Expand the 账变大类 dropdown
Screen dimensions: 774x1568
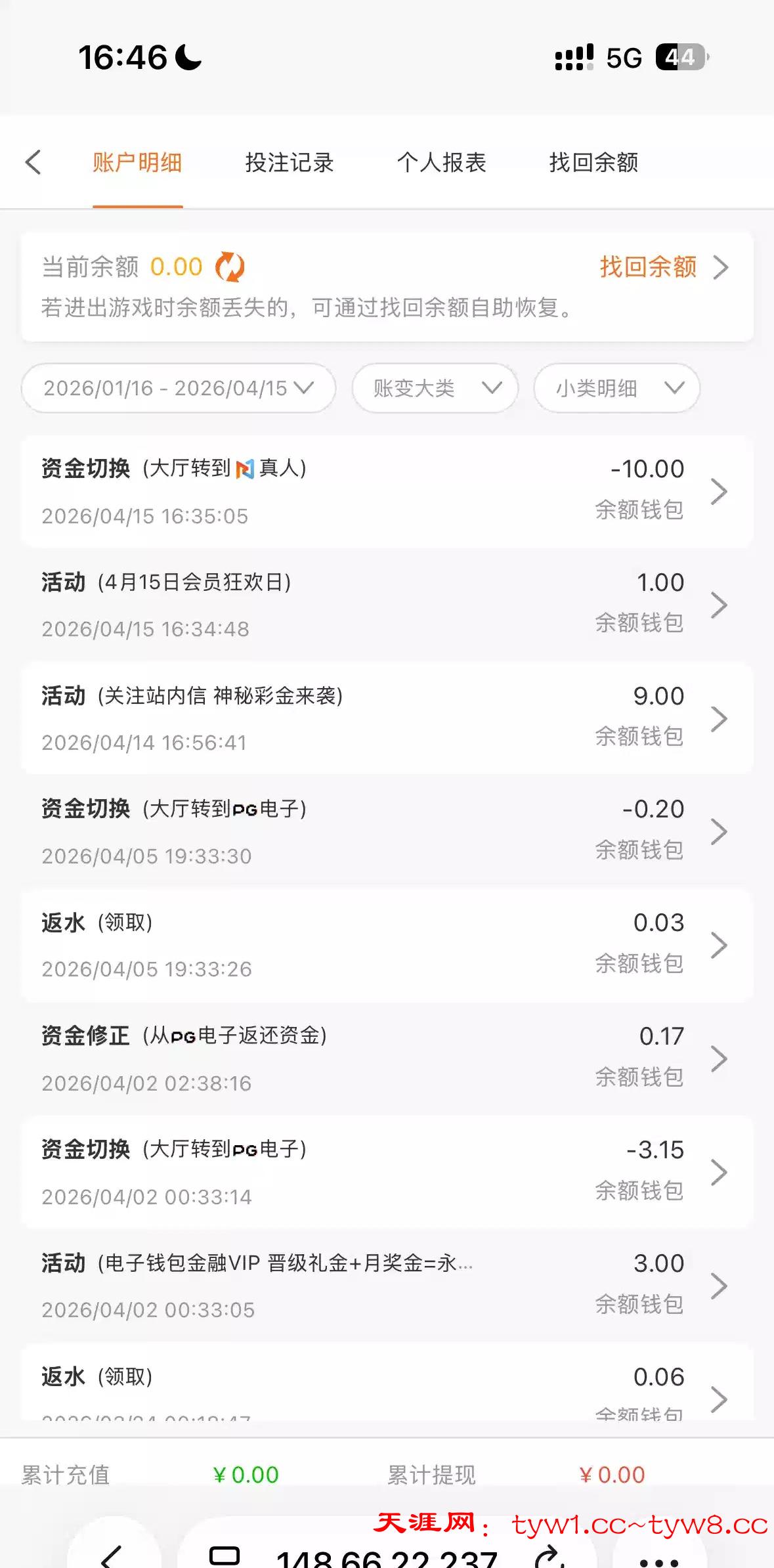tap(435, 388)
